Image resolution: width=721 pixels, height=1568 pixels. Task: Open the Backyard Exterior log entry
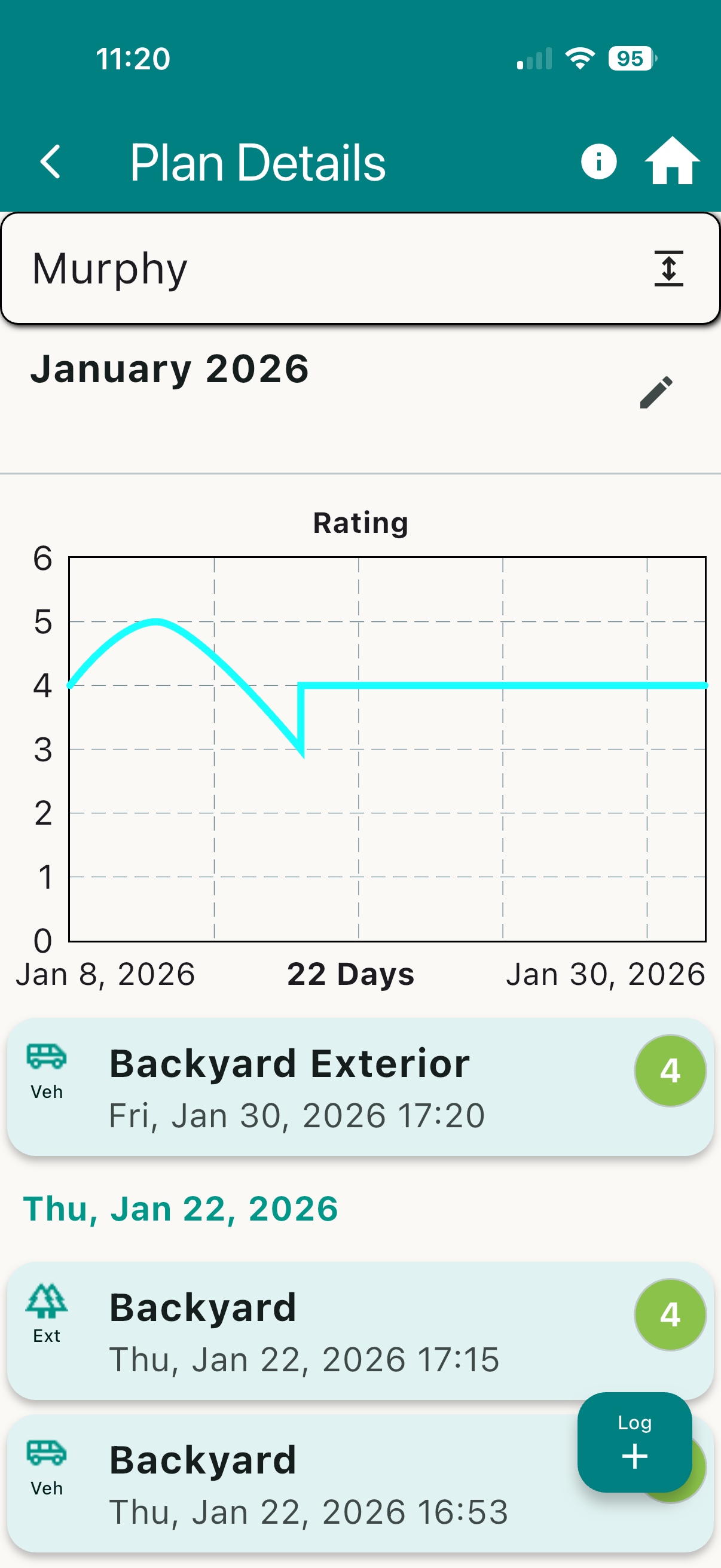(x=359, y=1087)
